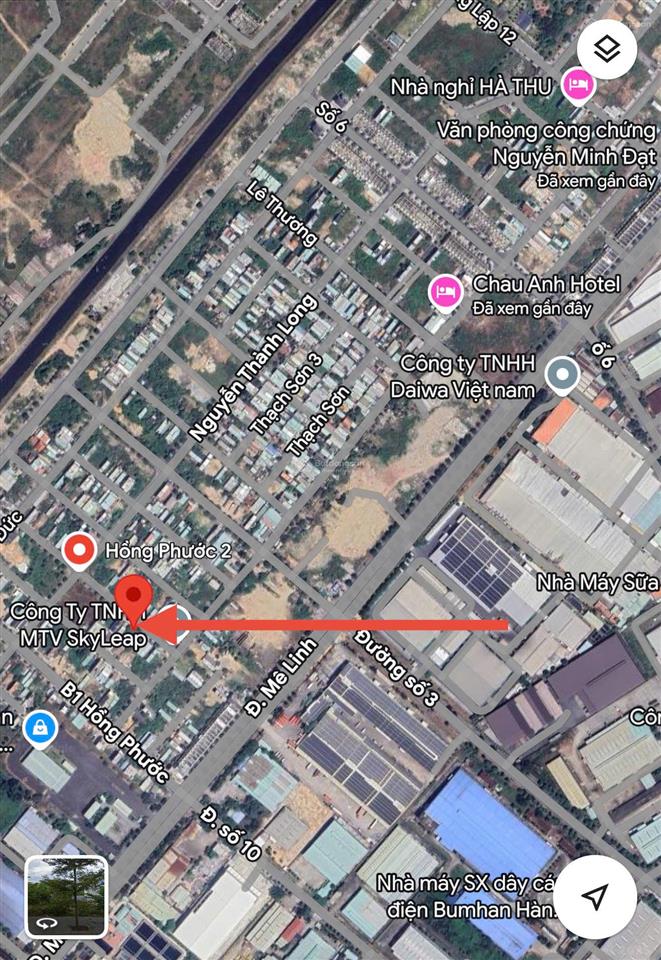This screenshot has width=661, height=960.
Task: Tap the Nhà nghỉ HÀ THU marker
Action: (x=578, y=85)
